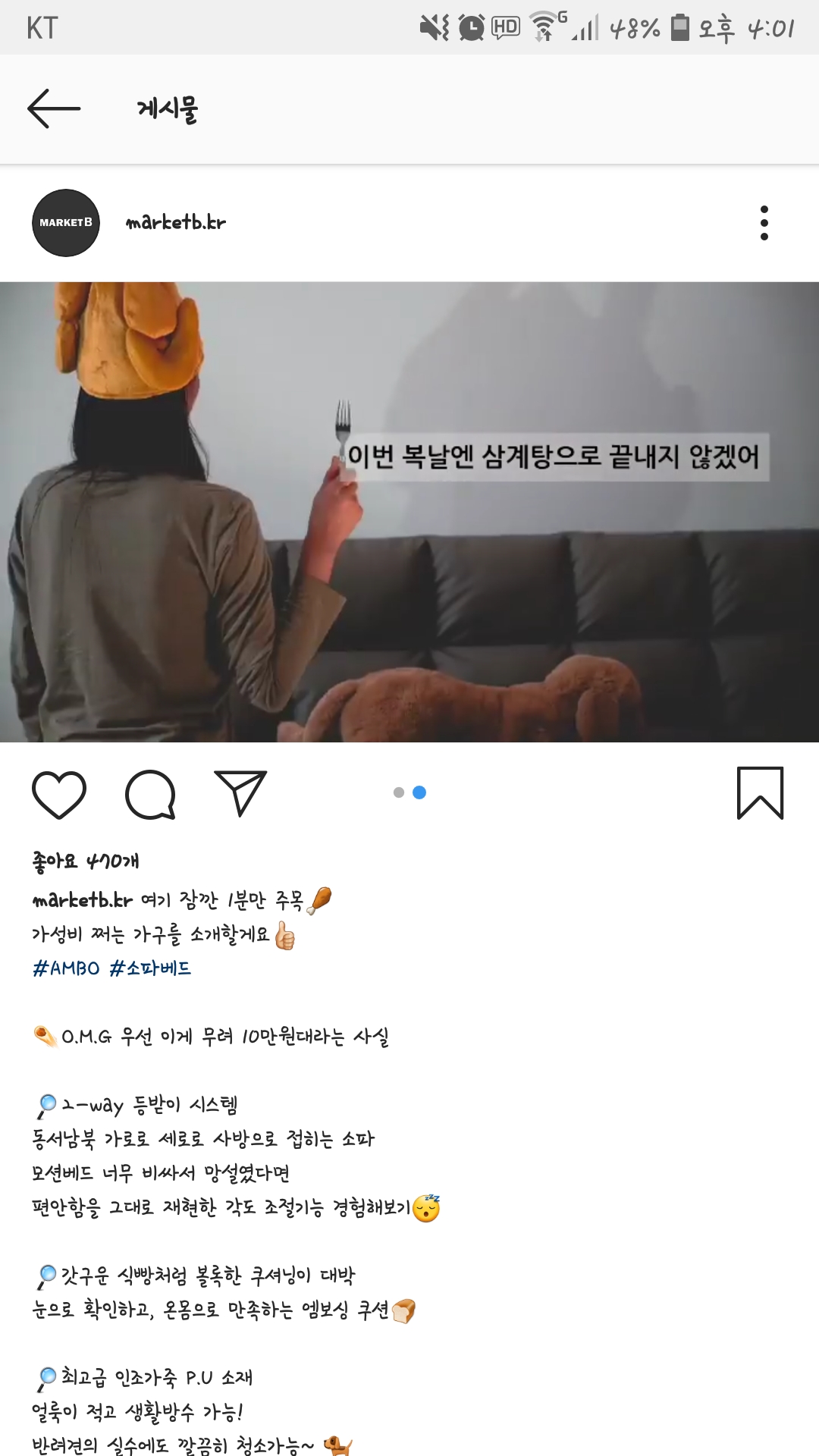Open marketb.kr username in post header

[x=176, y=222]
